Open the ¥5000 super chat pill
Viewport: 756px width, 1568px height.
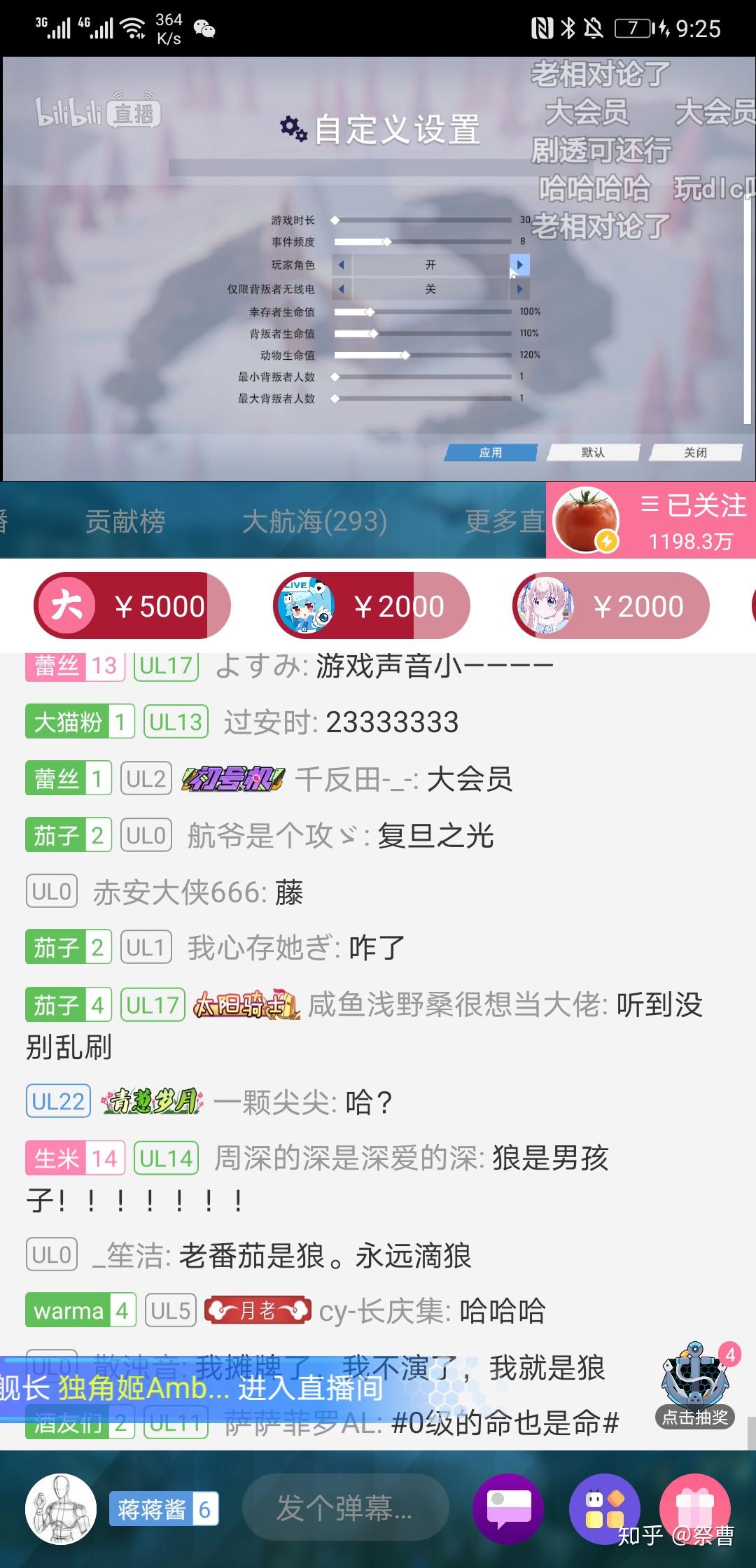click(x=132, y=605)
